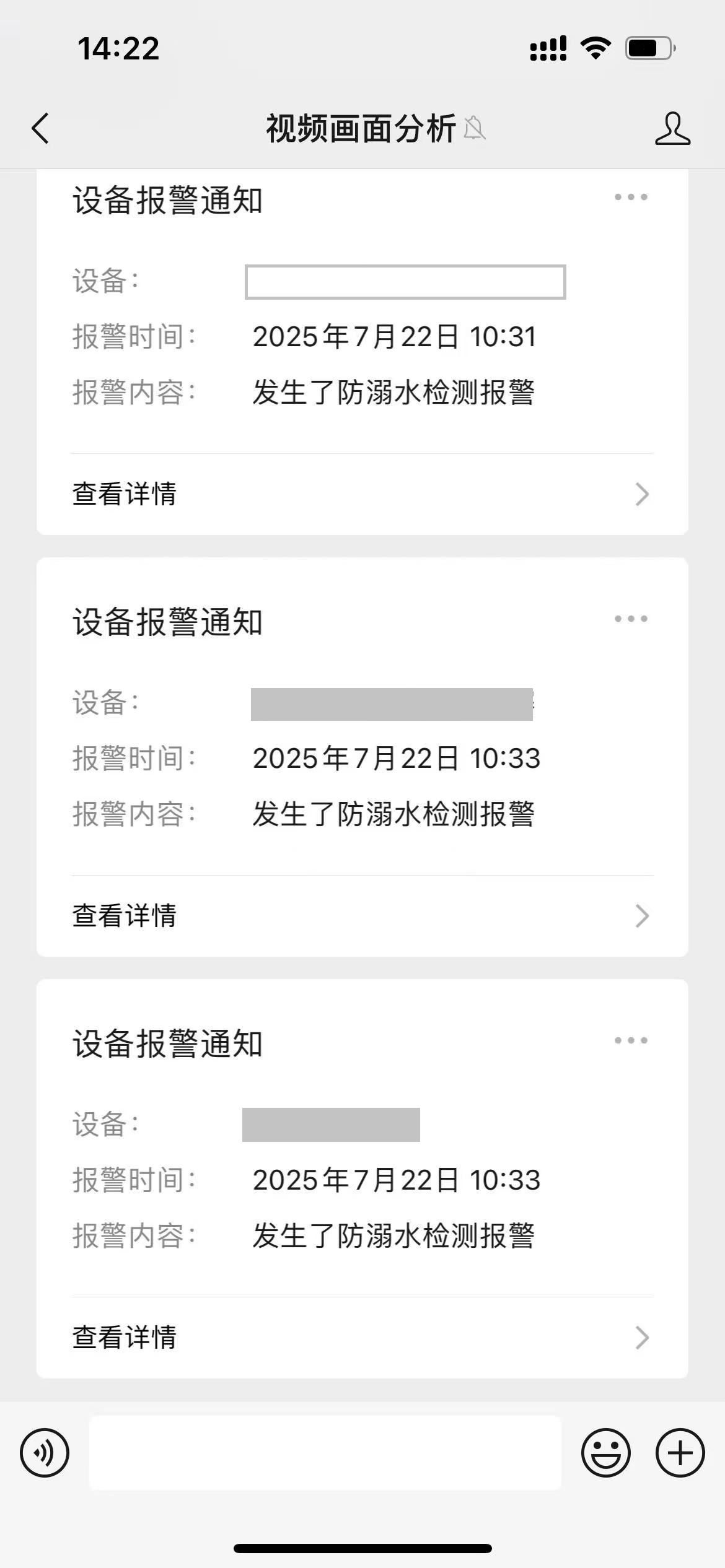725x1568 pixels.
Task: Open 查看详情 for the 10:31 alarm
Action: coord(362,494)
